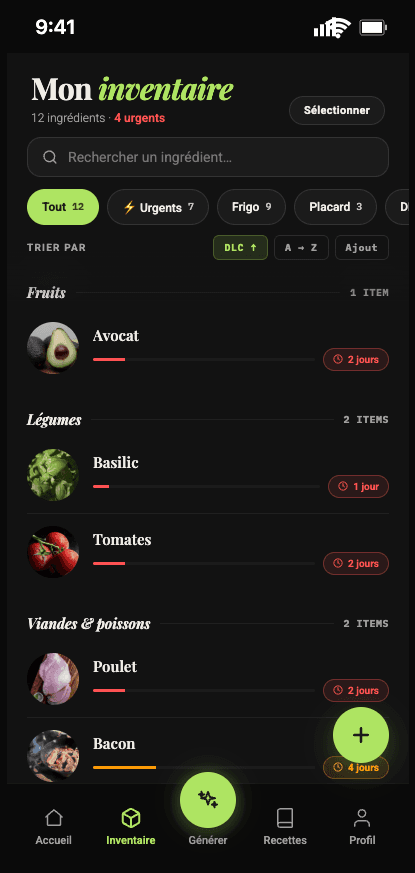Filter by Frigo chip
Image resolution: width=415 pixels, height=873 pixels.
251,207
